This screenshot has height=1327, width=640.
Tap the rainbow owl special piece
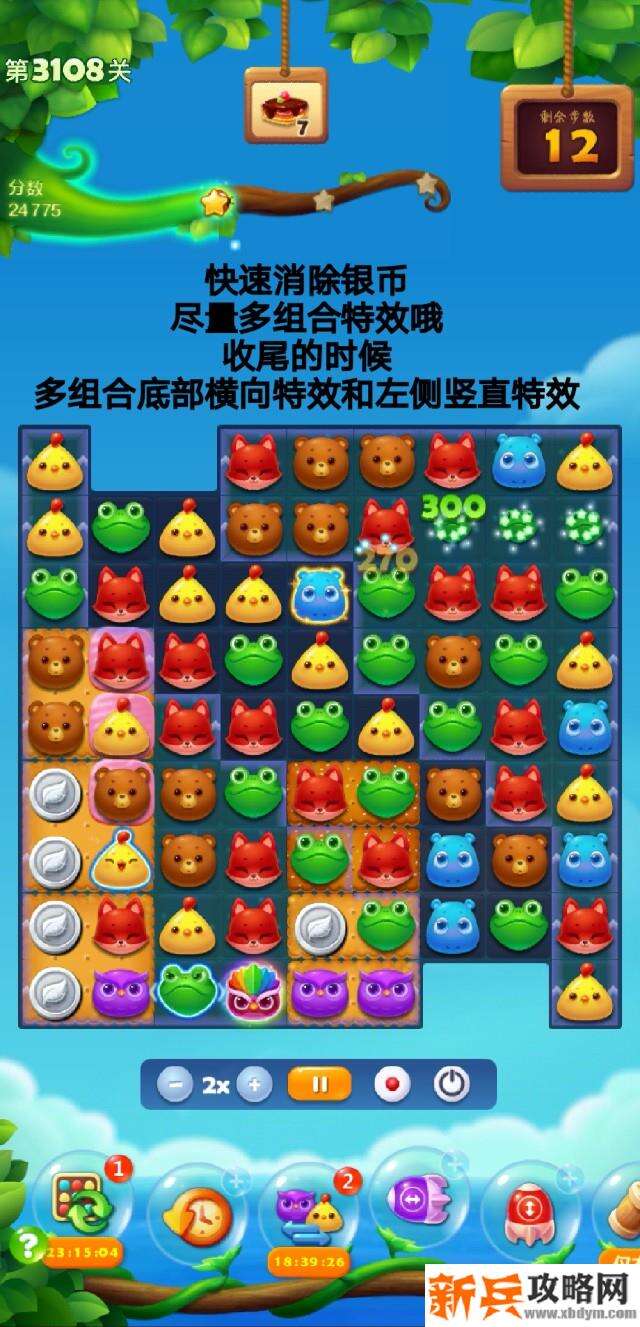[253, 991]
